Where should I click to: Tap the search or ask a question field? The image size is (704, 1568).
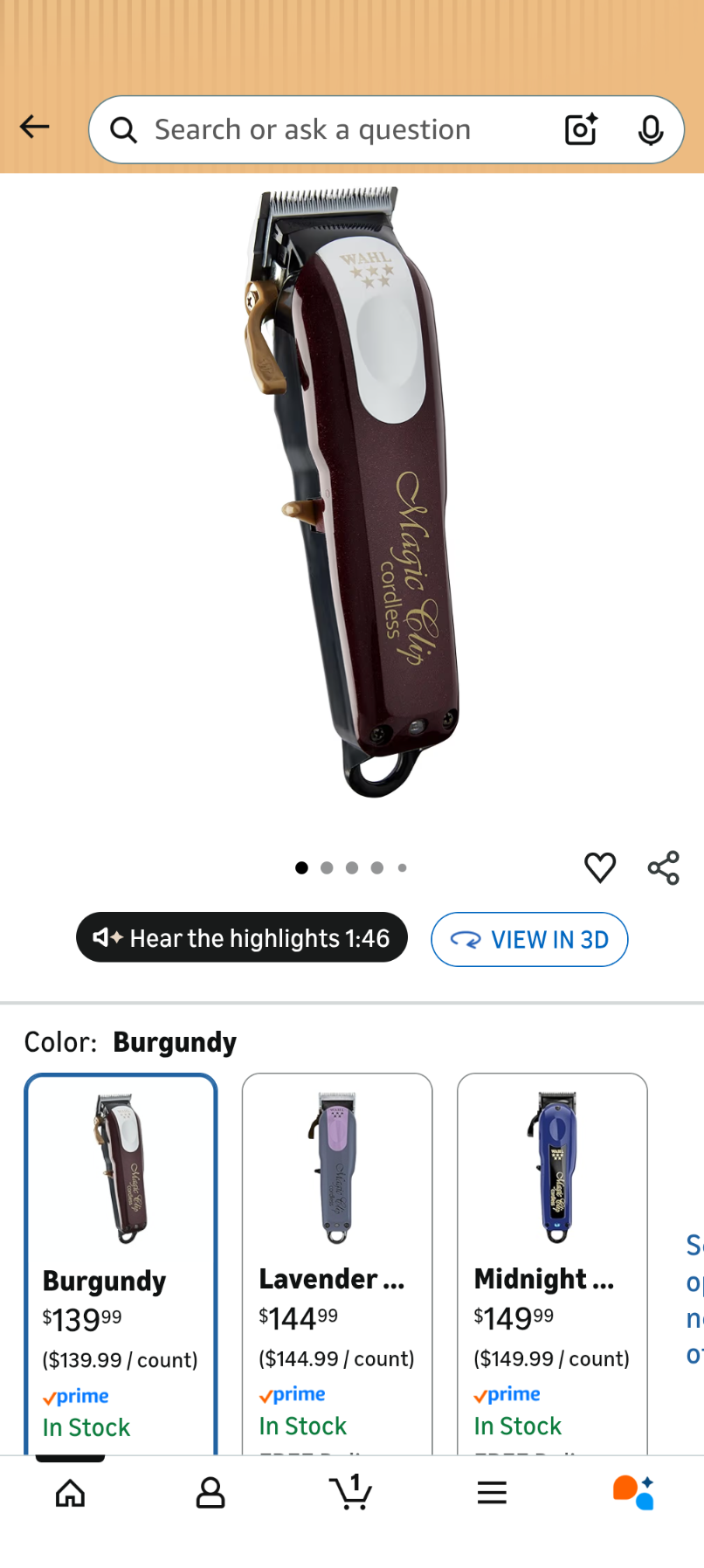click(332, 130)
